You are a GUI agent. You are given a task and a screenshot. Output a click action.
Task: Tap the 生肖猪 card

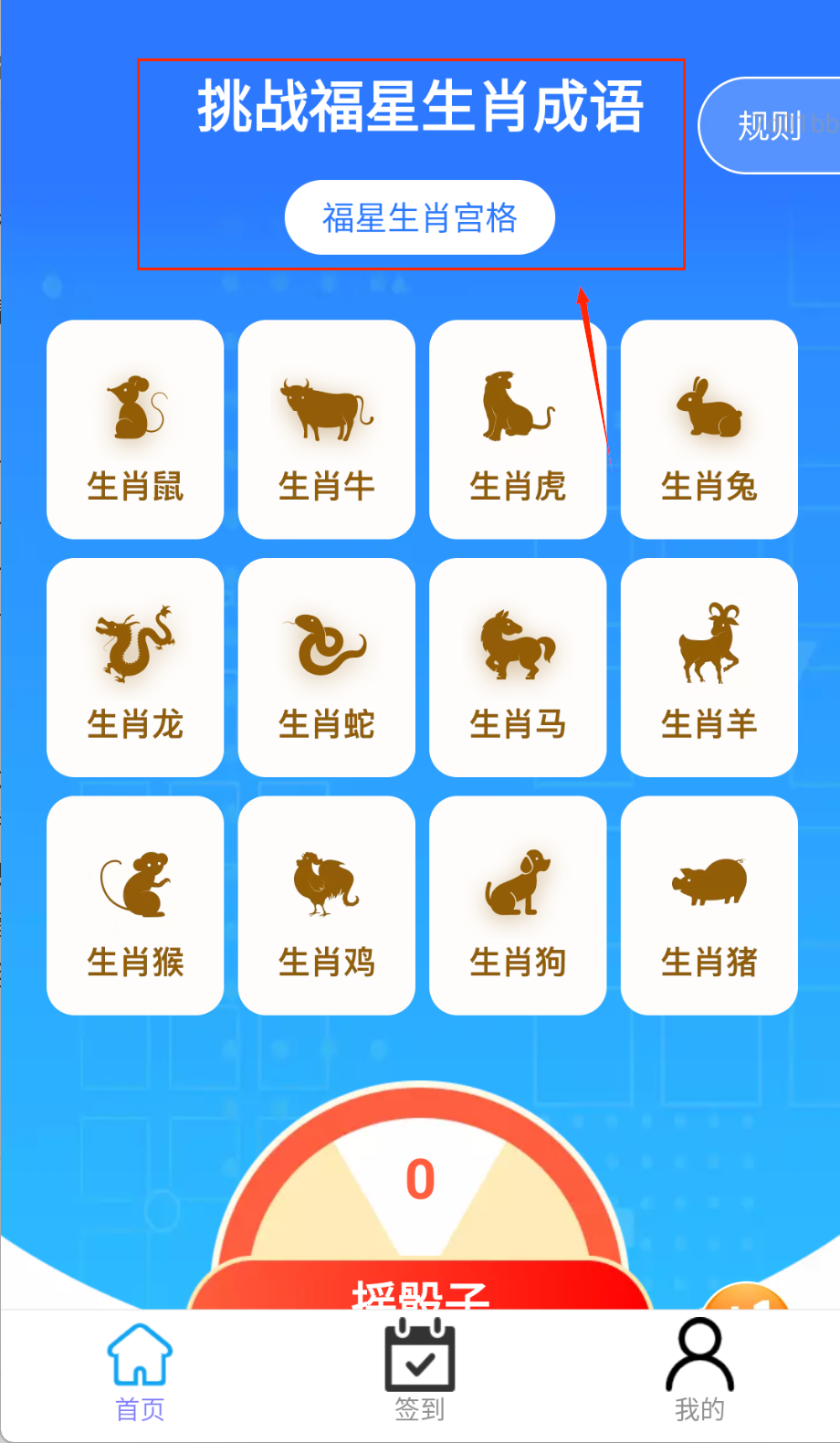coord(709,905)
